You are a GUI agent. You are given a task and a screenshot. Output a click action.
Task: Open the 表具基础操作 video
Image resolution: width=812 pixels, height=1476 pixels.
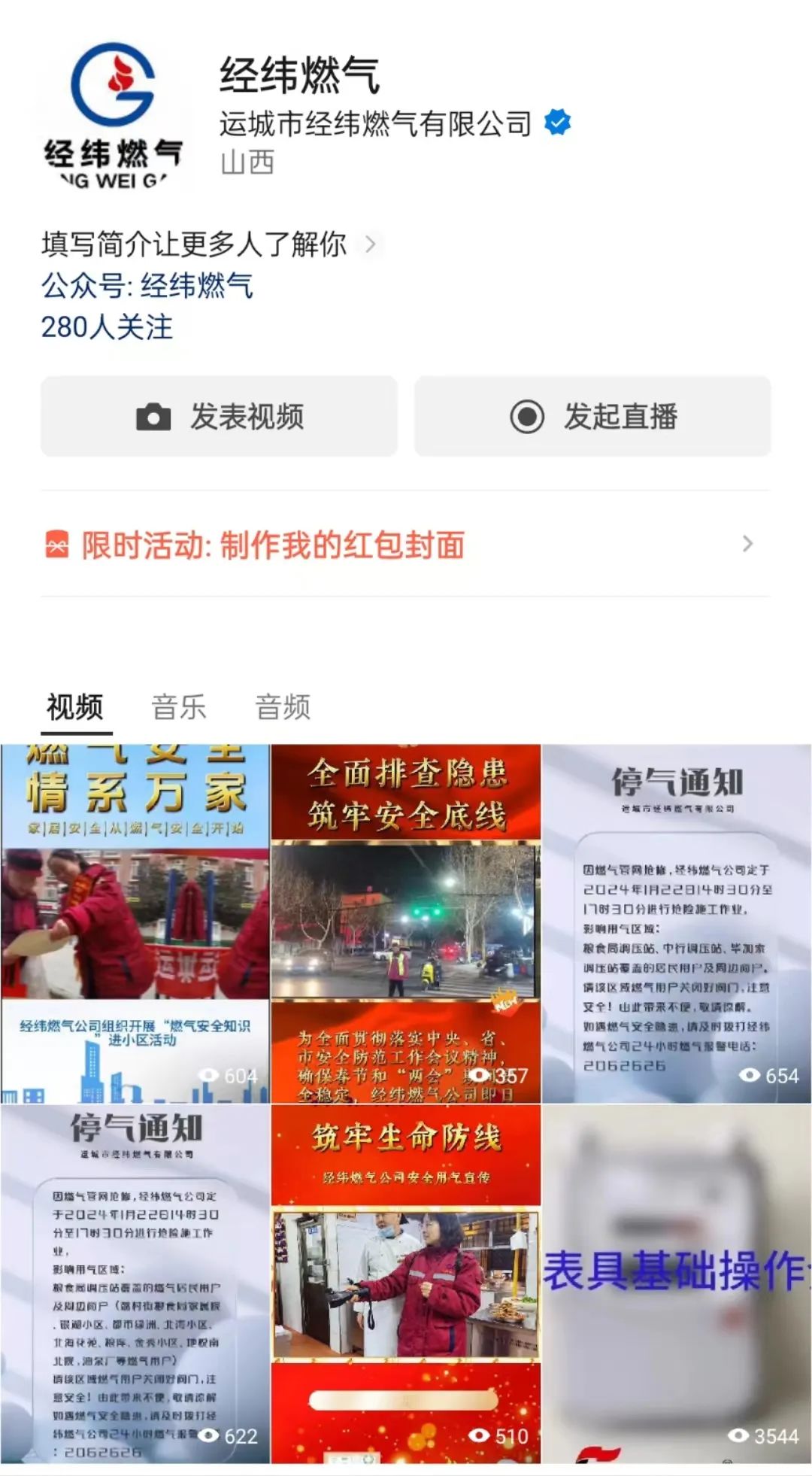677,1283
